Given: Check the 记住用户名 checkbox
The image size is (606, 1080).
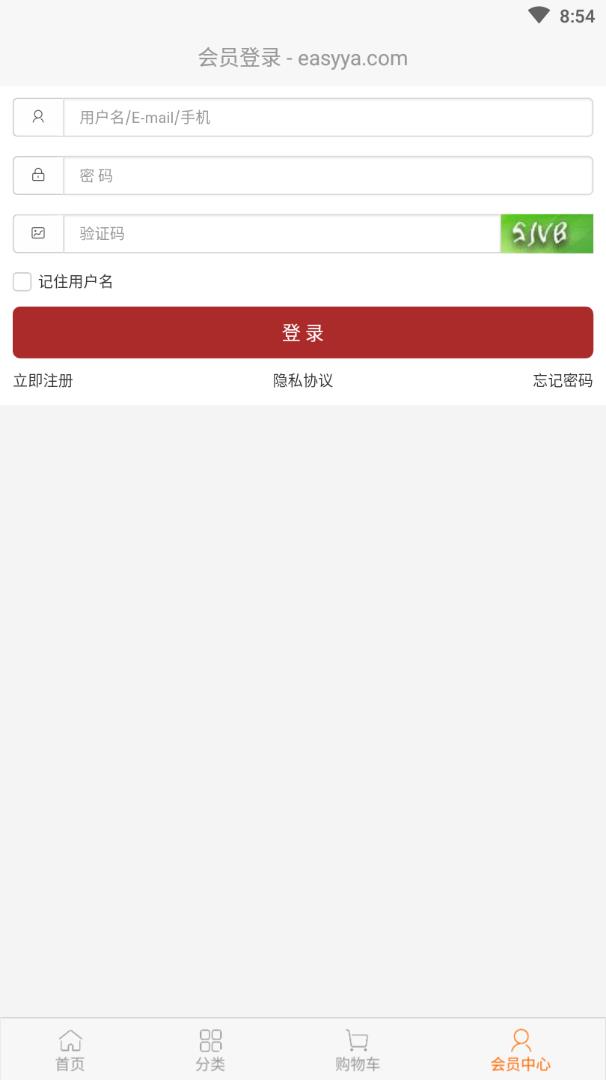Looking at the screenshot, I should point(22,282).
